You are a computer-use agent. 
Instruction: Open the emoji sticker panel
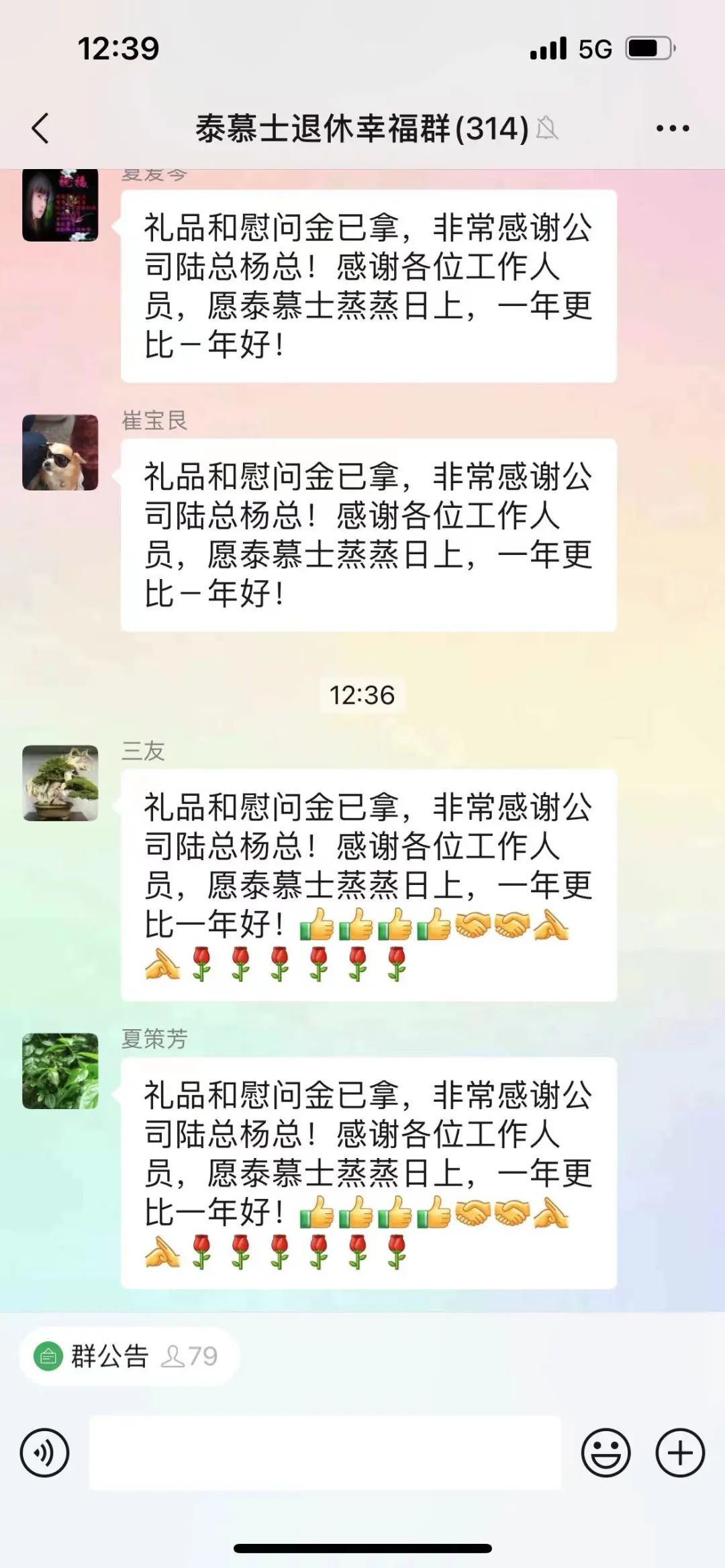(x=606, y=1453)
